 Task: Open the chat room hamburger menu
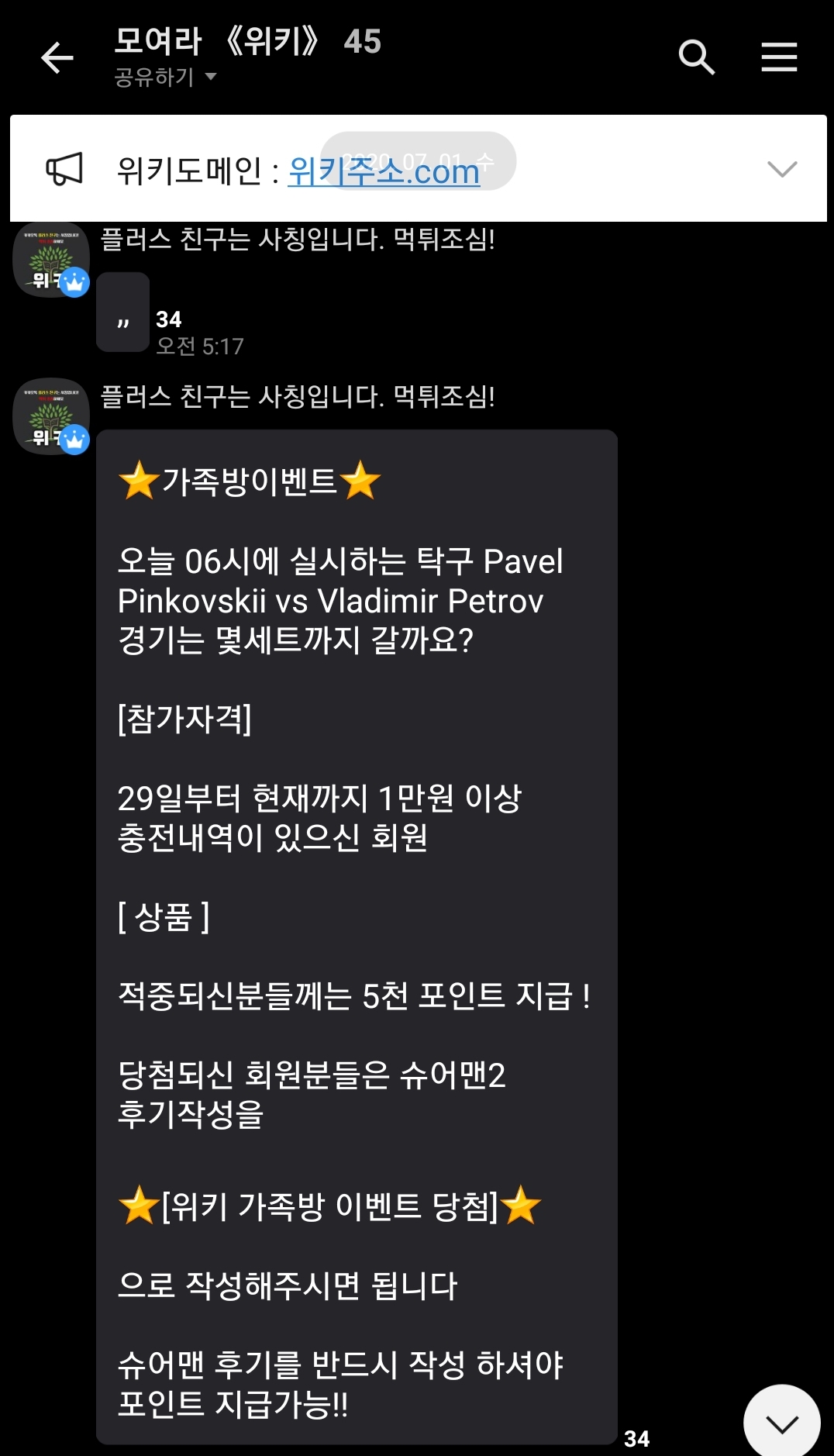[779, 57]
